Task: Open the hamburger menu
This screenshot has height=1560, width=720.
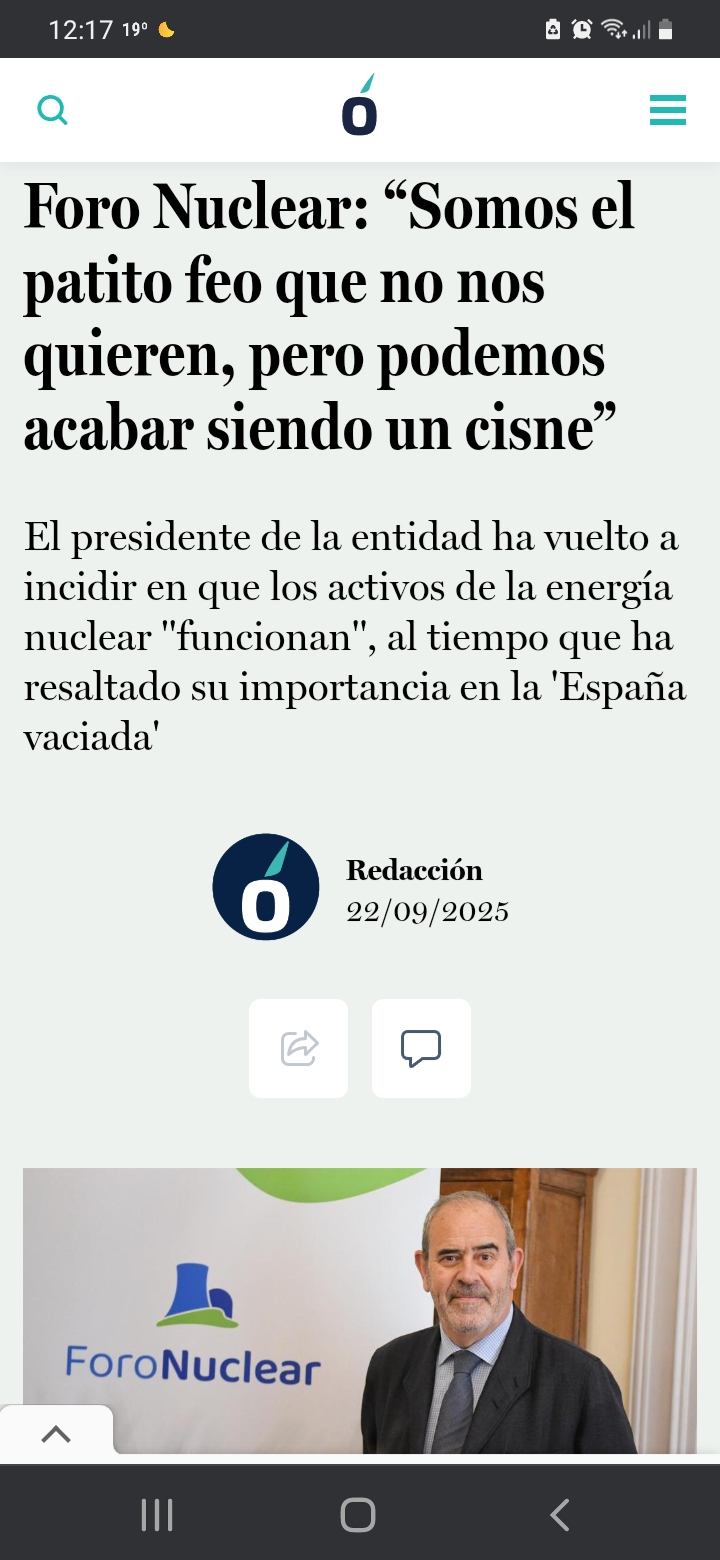Action: pyautogui.click(x=668, y=110)
